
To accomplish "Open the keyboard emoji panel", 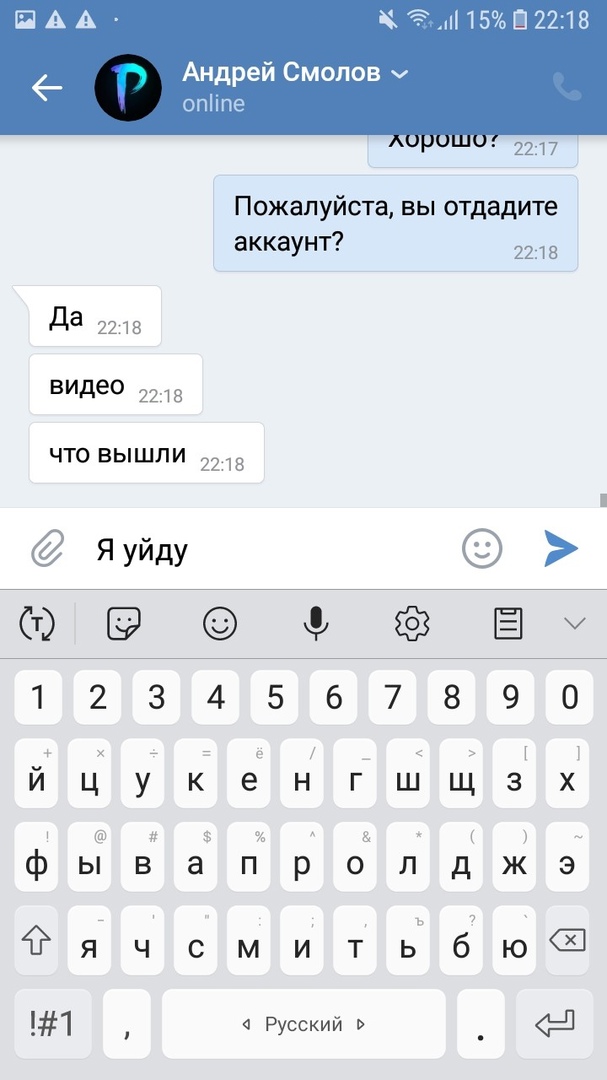I will coord(220,624).
